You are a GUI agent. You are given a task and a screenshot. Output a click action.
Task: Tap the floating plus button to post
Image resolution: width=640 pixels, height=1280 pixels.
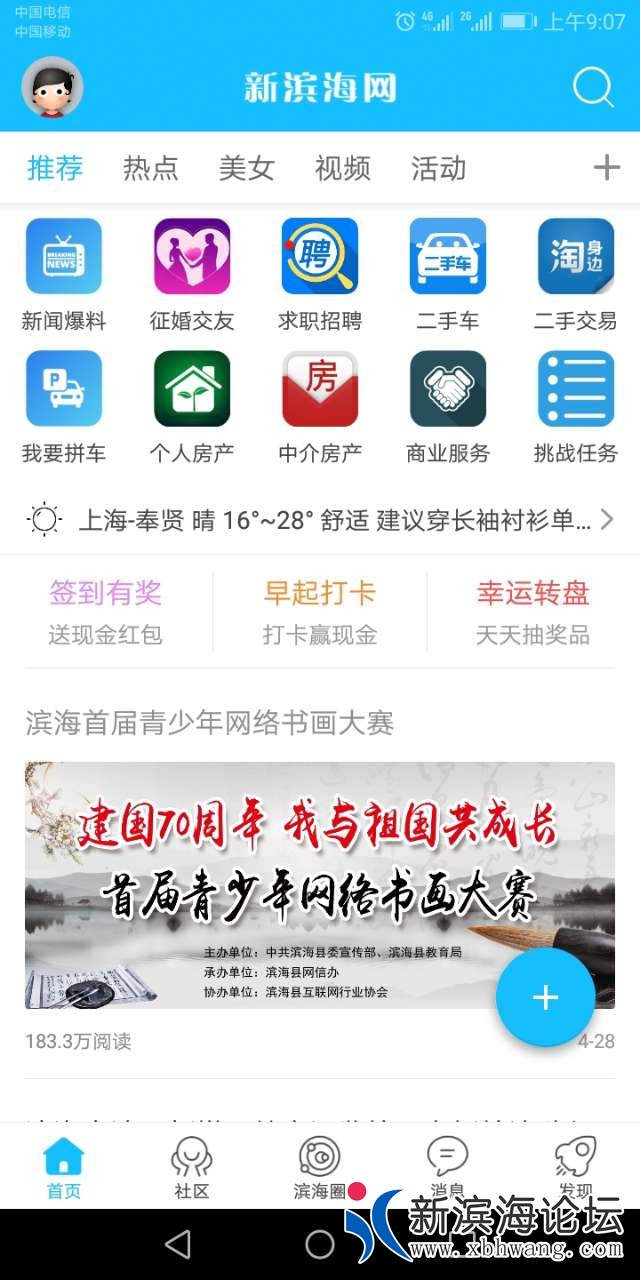tap(545, 997)
